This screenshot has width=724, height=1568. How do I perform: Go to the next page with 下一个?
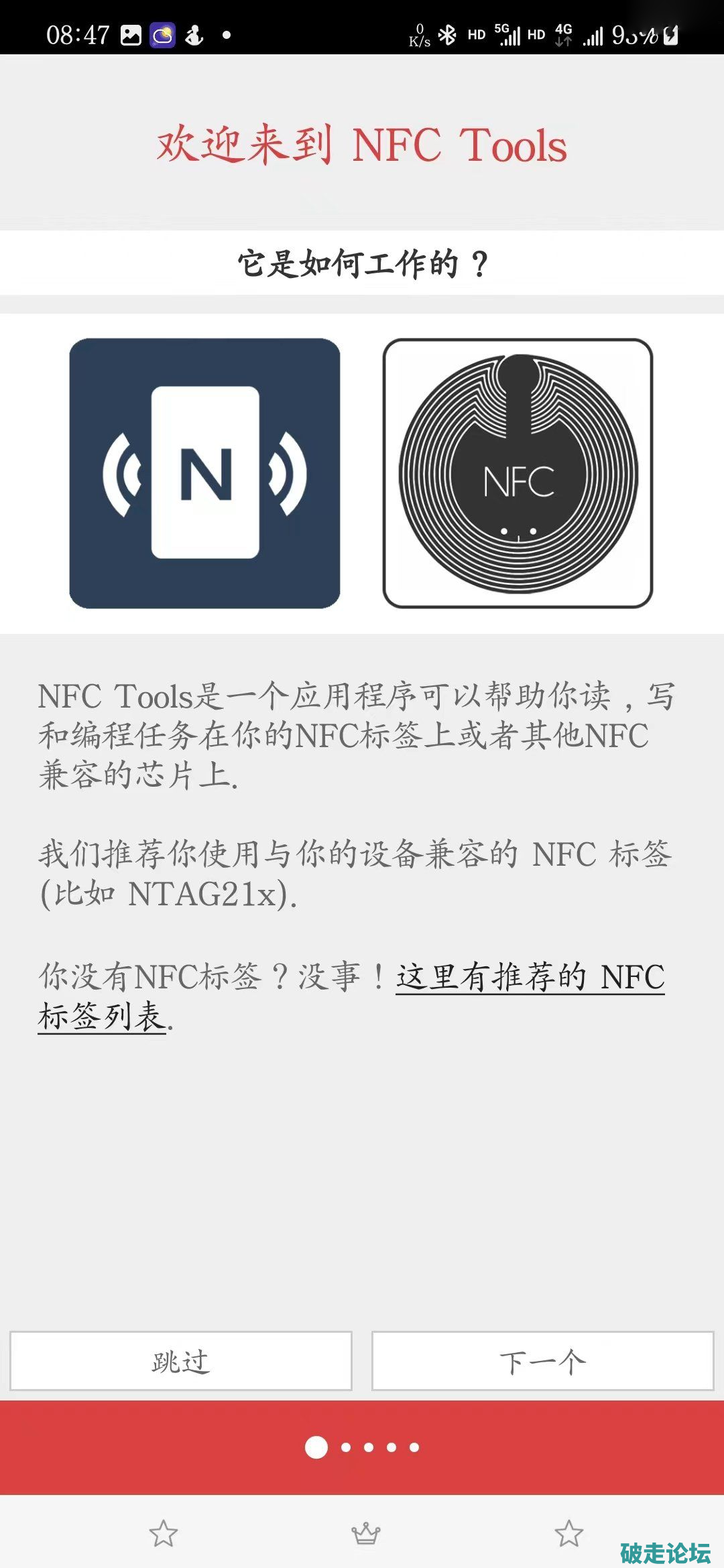point(542,1361)
